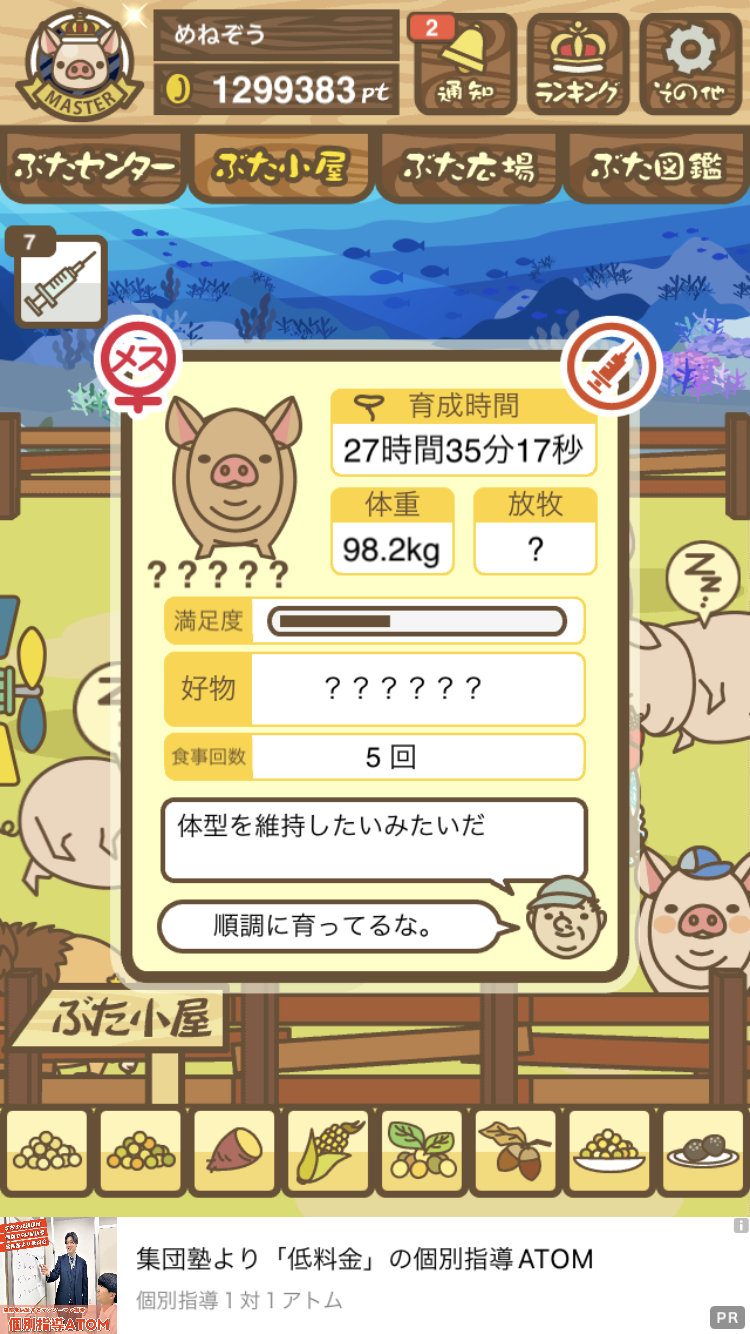Select the syringe item with count 7
The height and width of the screenshot is (1334, 750).
point(60,281)
